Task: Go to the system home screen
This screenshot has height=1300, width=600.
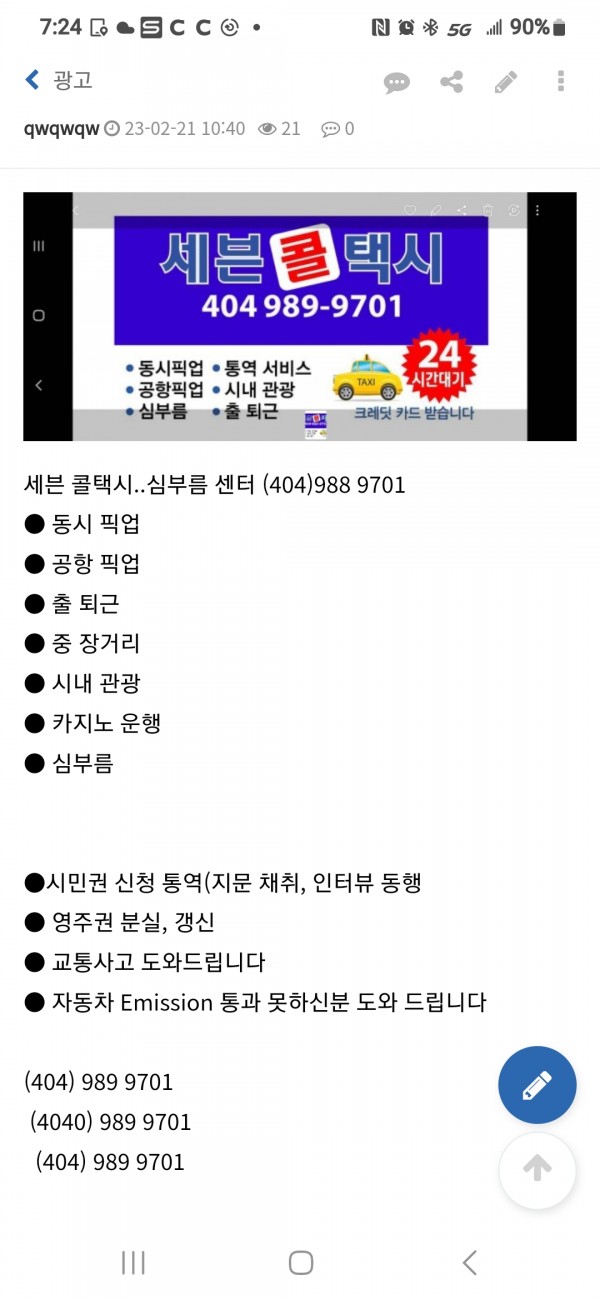Action: (301, 1262)
